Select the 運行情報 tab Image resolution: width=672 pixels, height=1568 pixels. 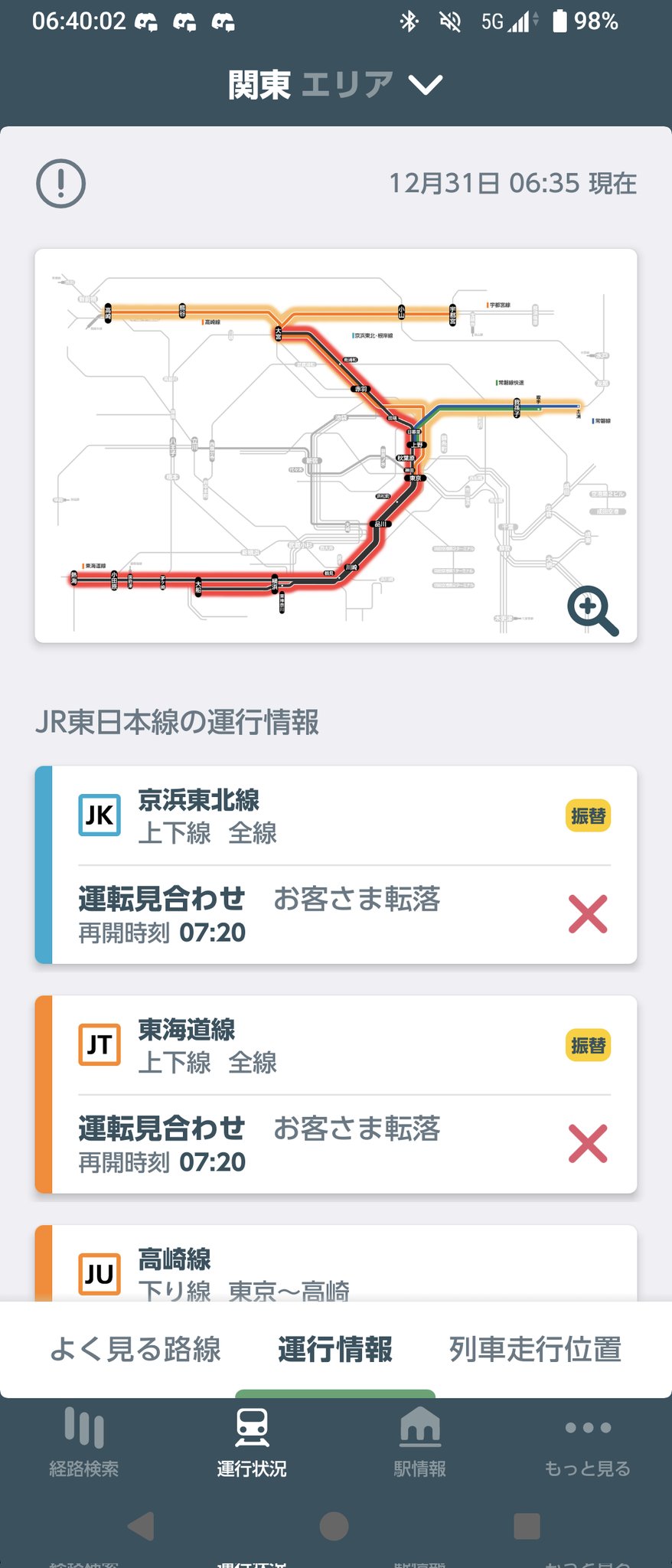(x=334, y=1349)
